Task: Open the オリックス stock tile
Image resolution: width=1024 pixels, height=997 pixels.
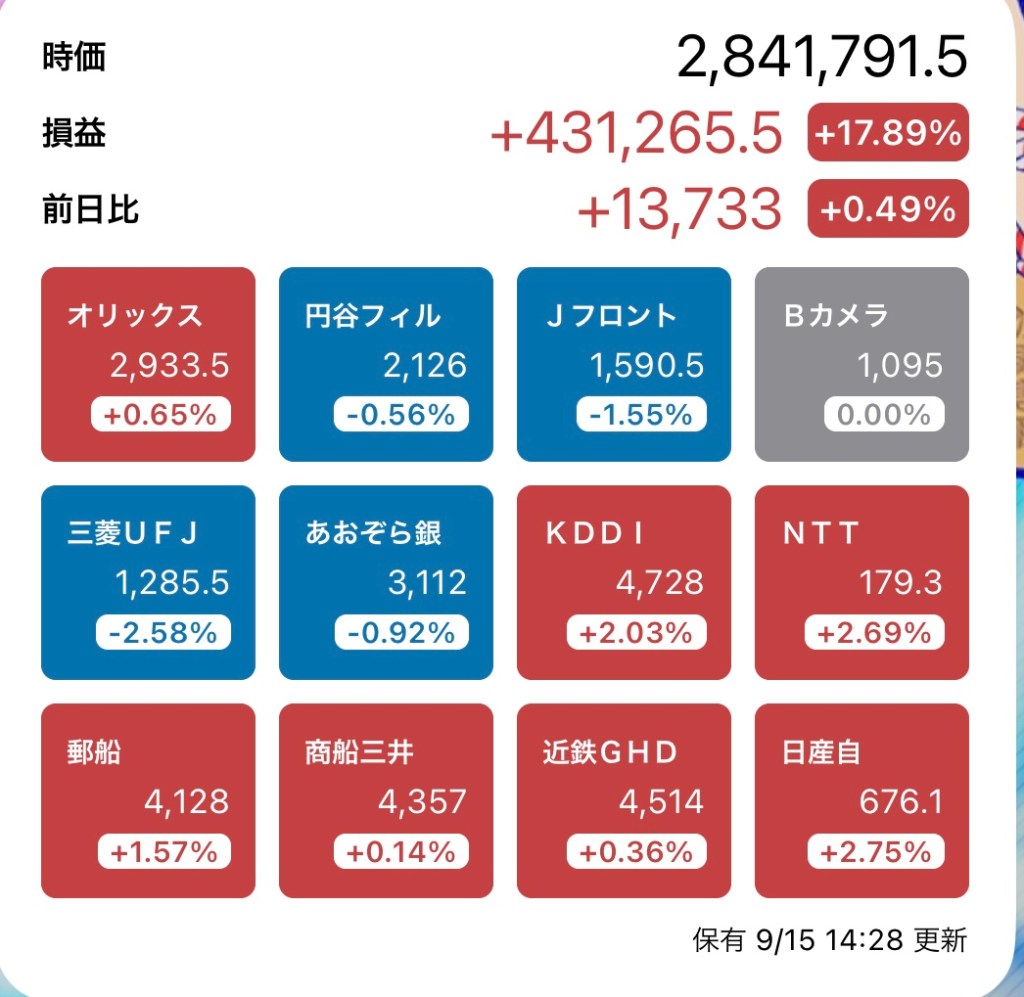Action: tap(148, 364)
